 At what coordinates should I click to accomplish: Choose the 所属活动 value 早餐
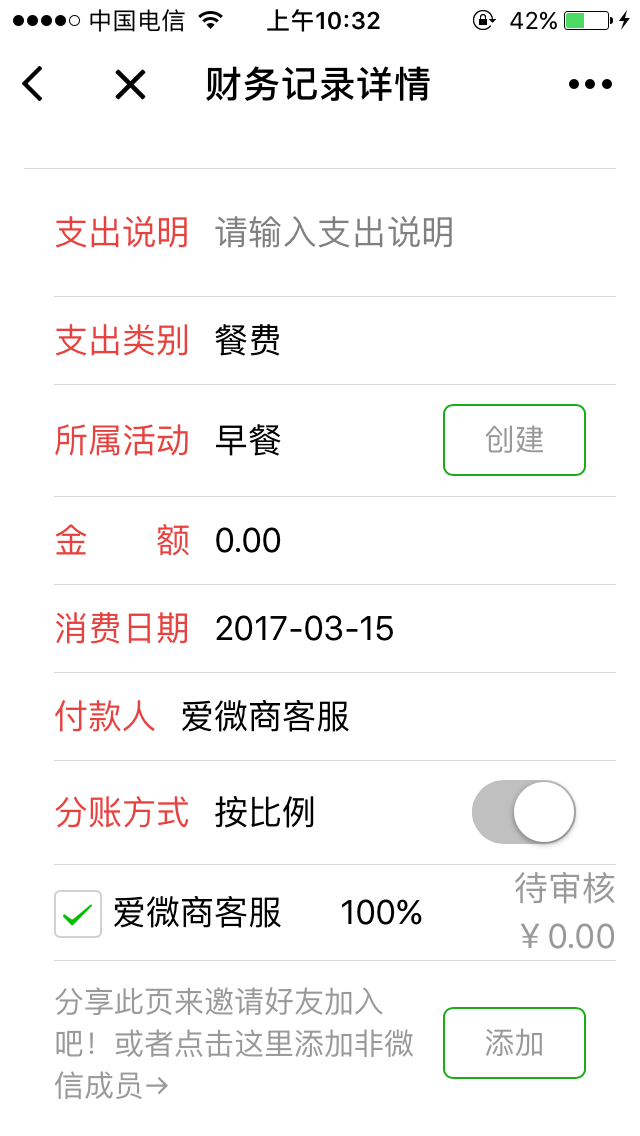pyautogui.click(x=248, y=440)
